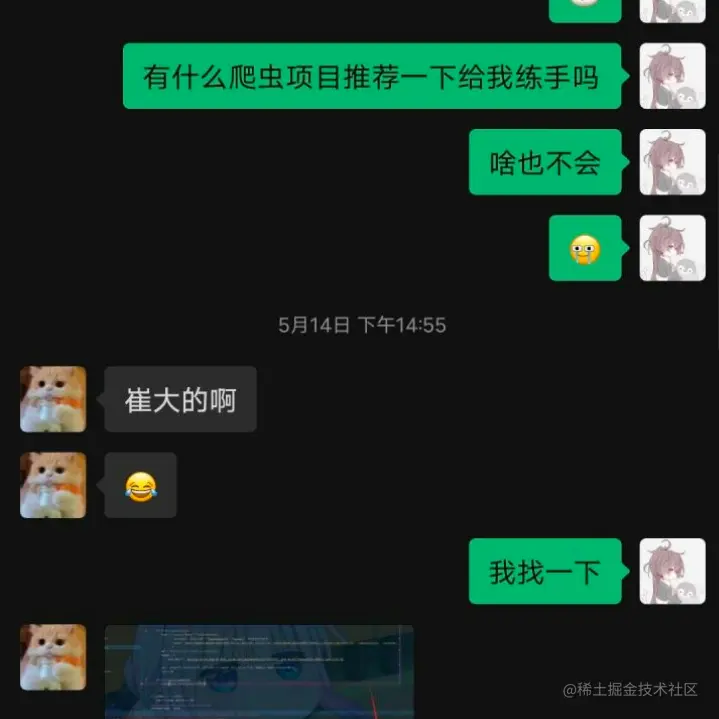Tap the cat avatar beside 崔大的啊

(x=53, y=399)
